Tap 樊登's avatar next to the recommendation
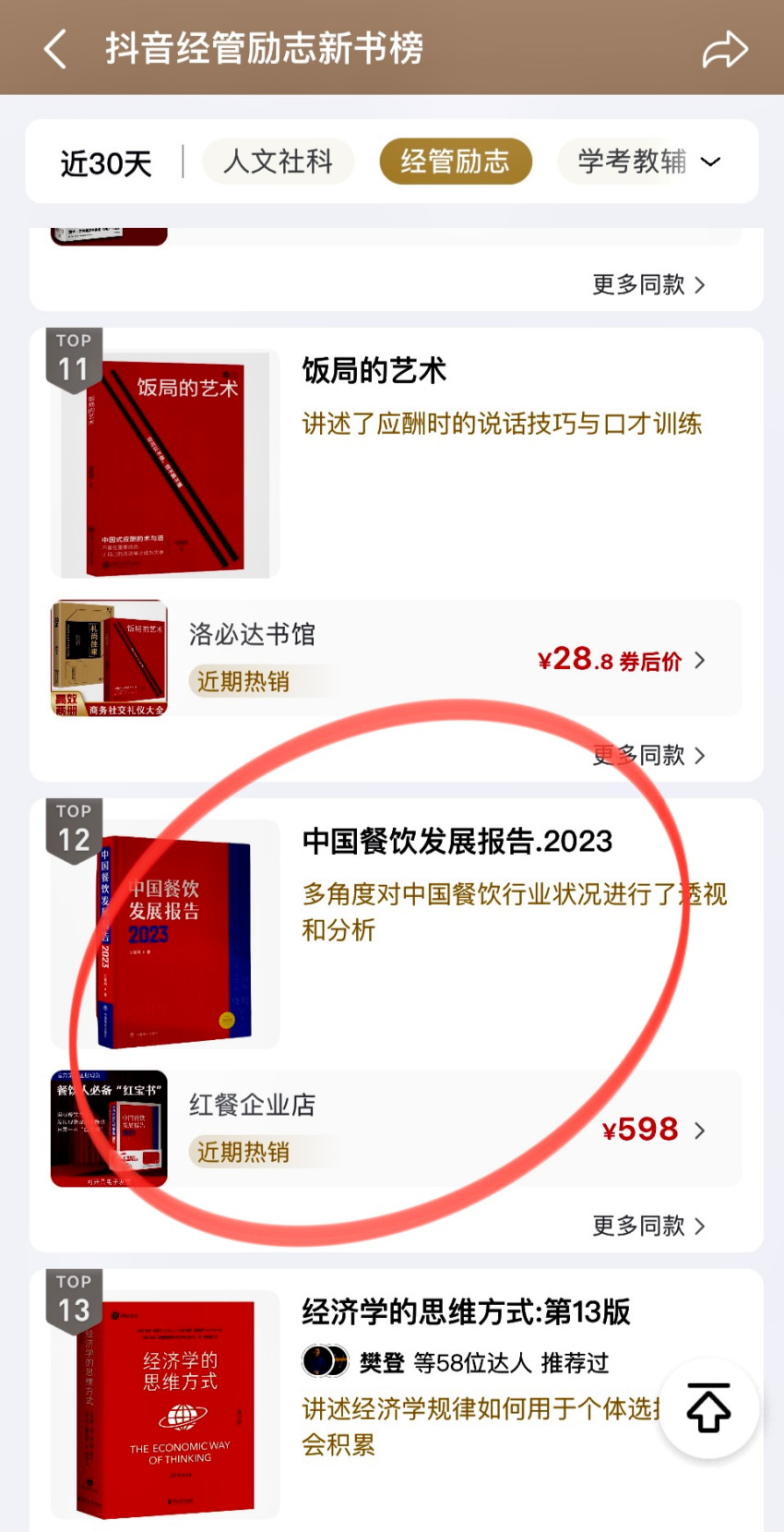 [325, 1361]
